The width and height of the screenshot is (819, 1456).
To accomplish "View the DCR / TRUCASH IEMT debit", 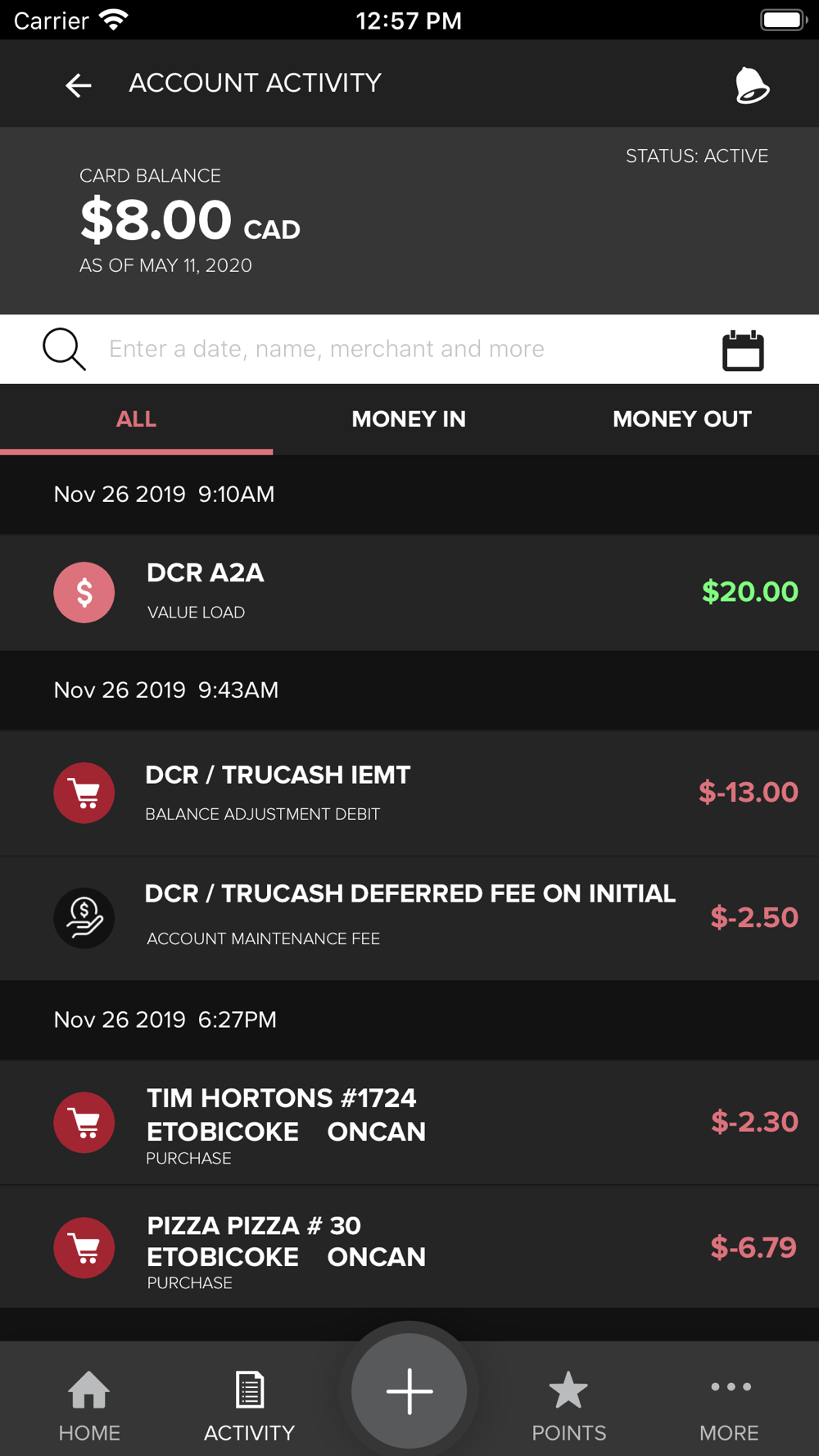I will [409, 793].
